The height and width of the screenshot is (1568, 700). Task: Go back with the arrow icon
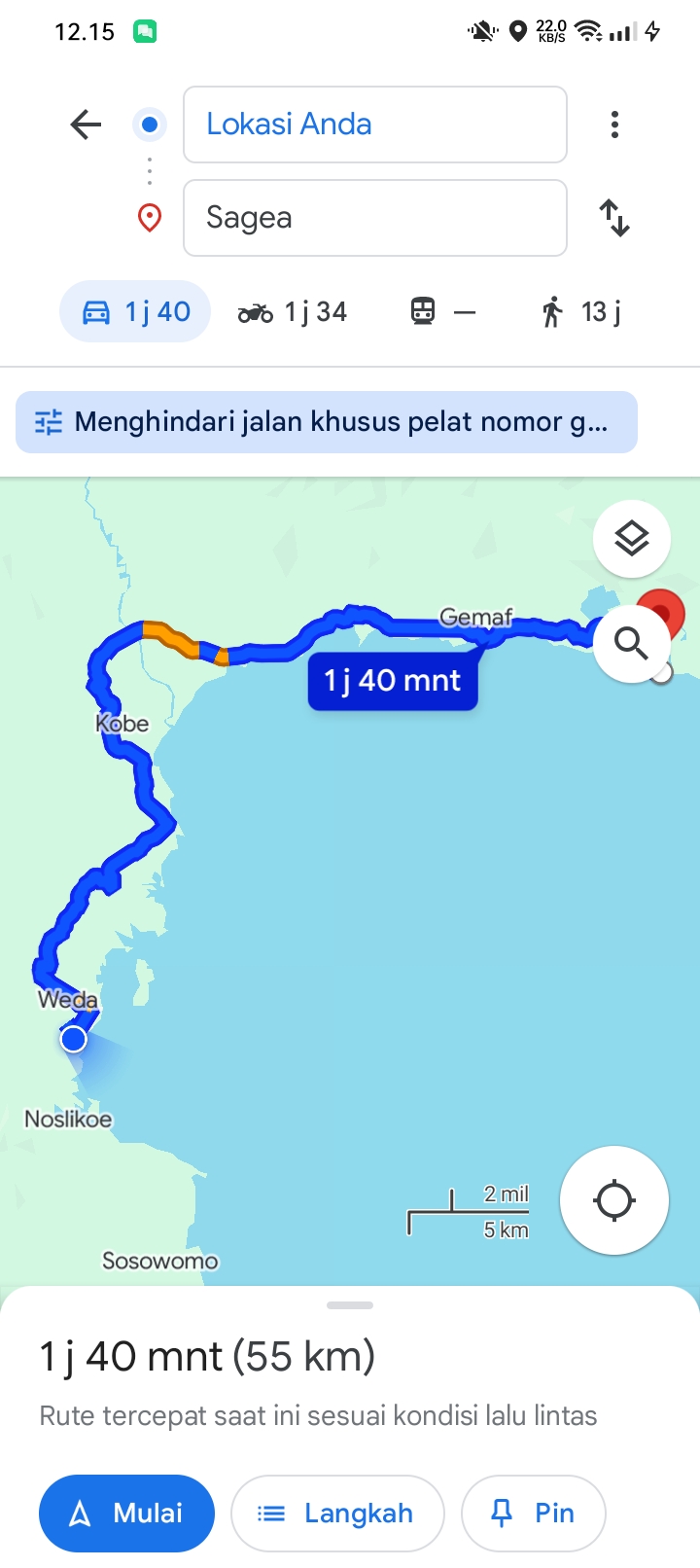click(x=86, y=125)
